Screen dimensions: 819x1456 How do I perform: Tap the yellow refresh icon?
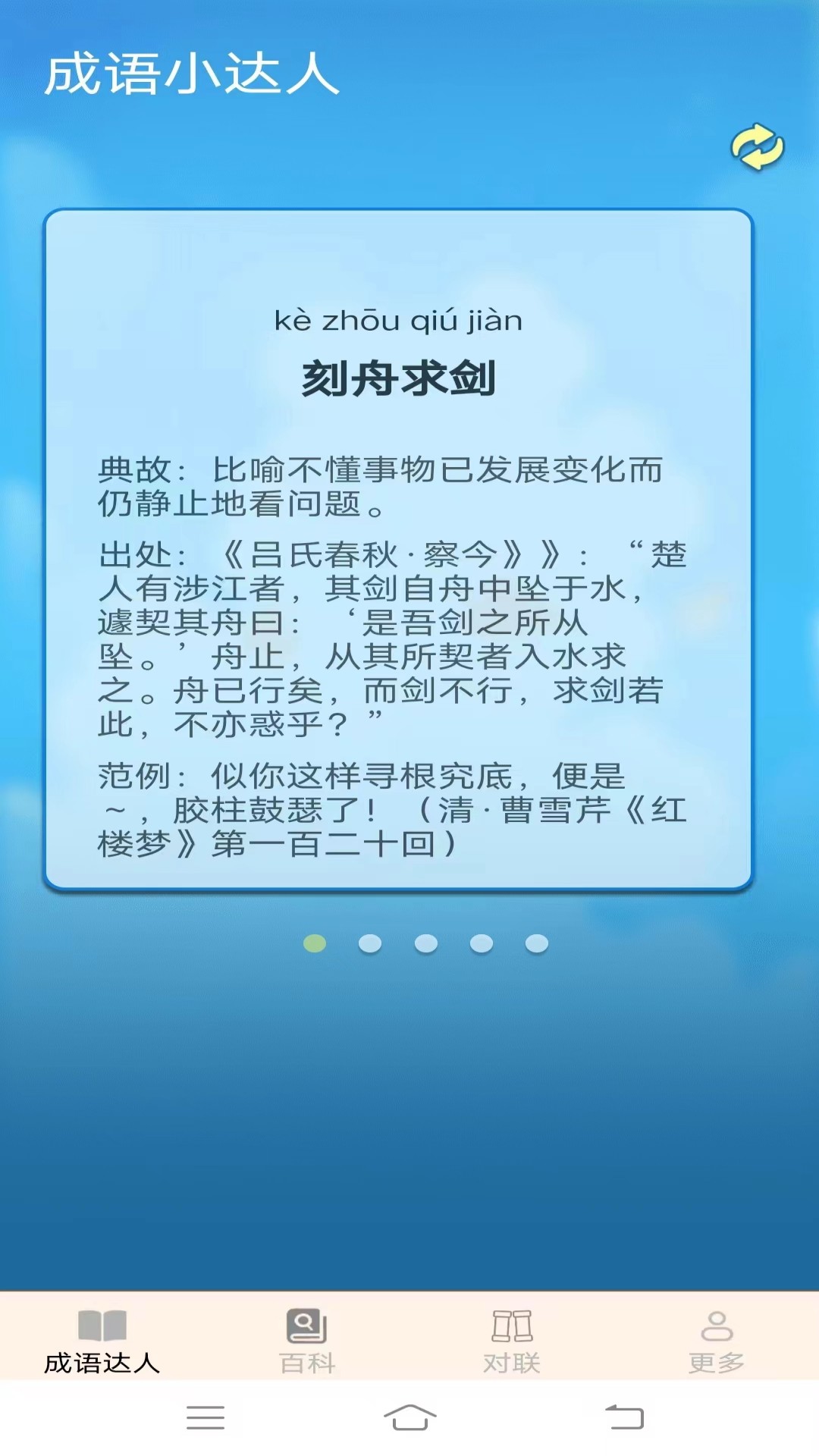pyautogui.click(x=757, y=147)
